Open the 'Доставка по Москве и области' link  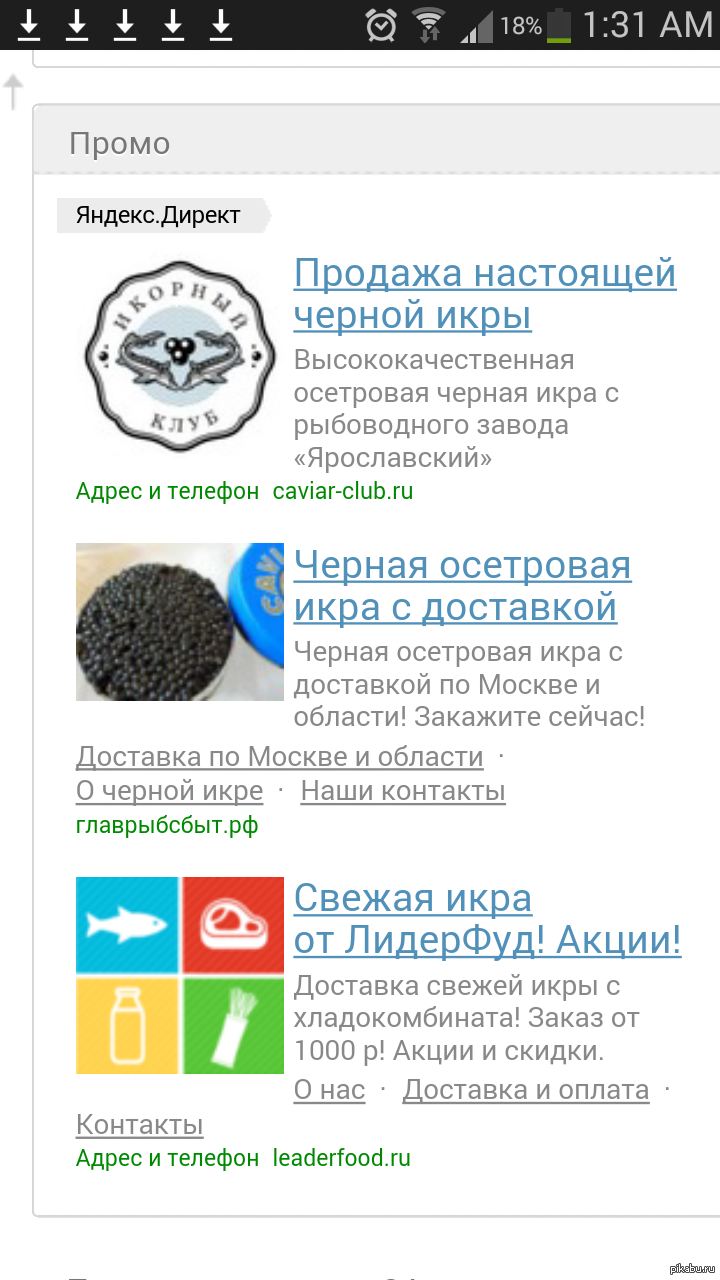(x=279, y=757)
